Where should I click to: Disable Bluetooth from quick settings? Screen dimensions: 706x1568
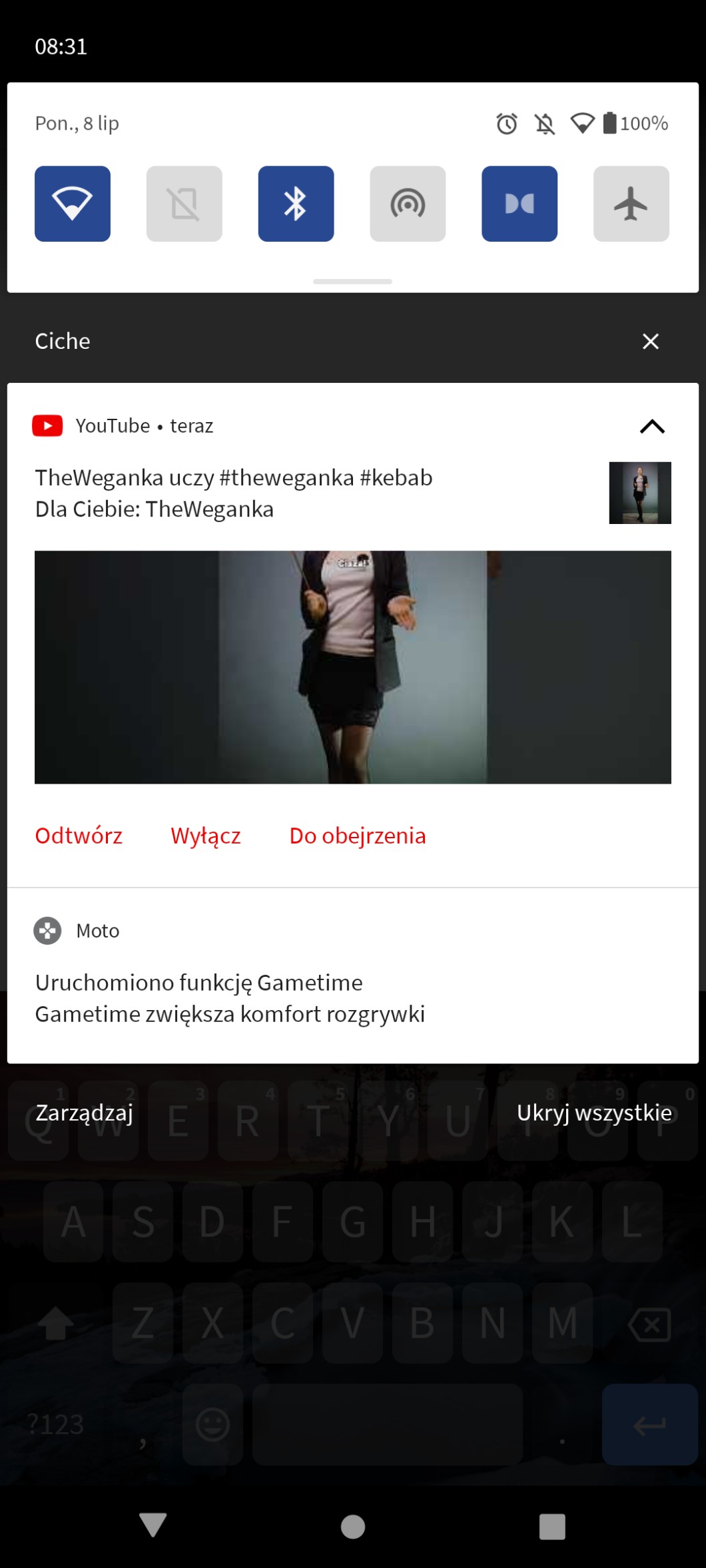(x=296, y=204)
